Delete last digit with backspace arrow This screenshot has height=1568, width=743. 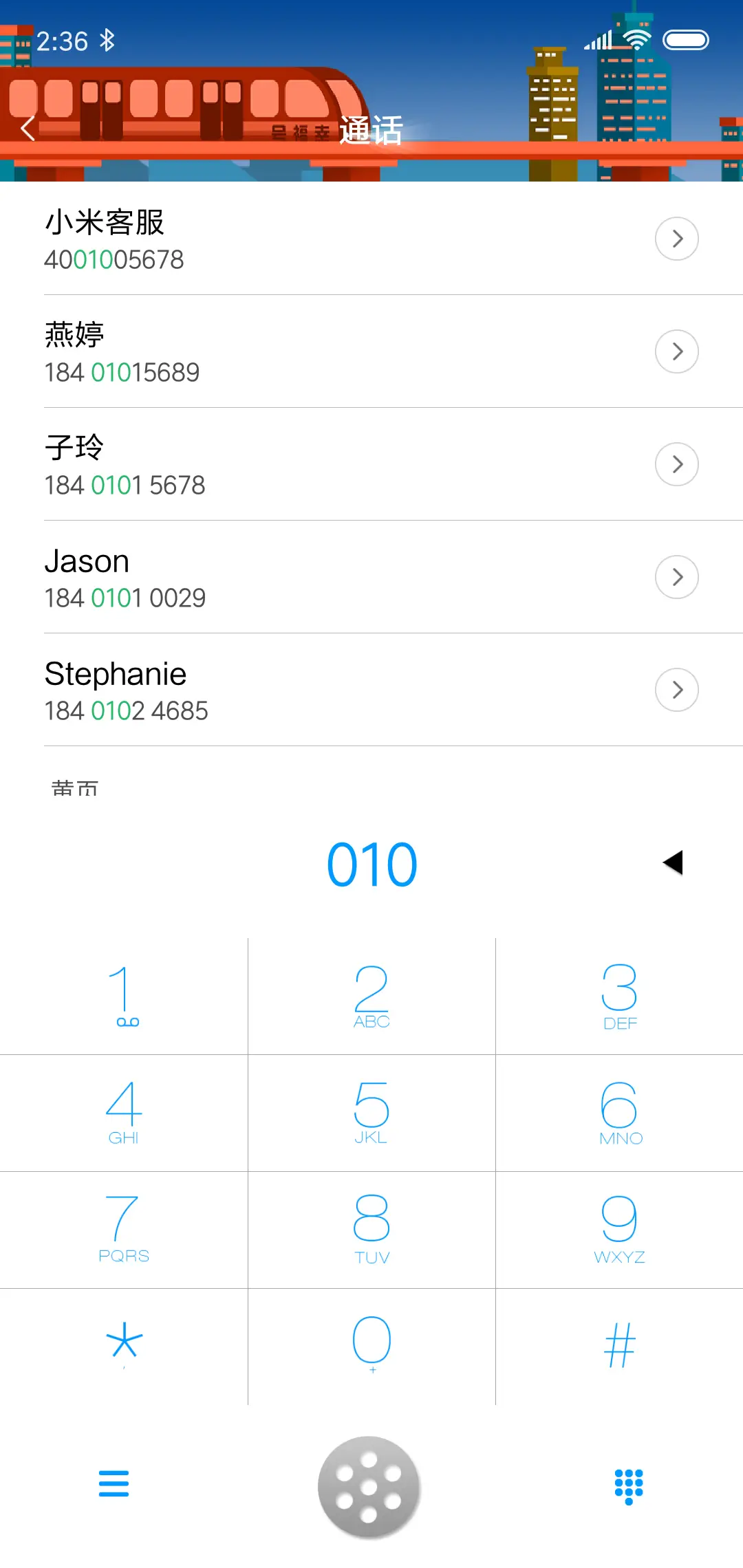click(673, 862)
